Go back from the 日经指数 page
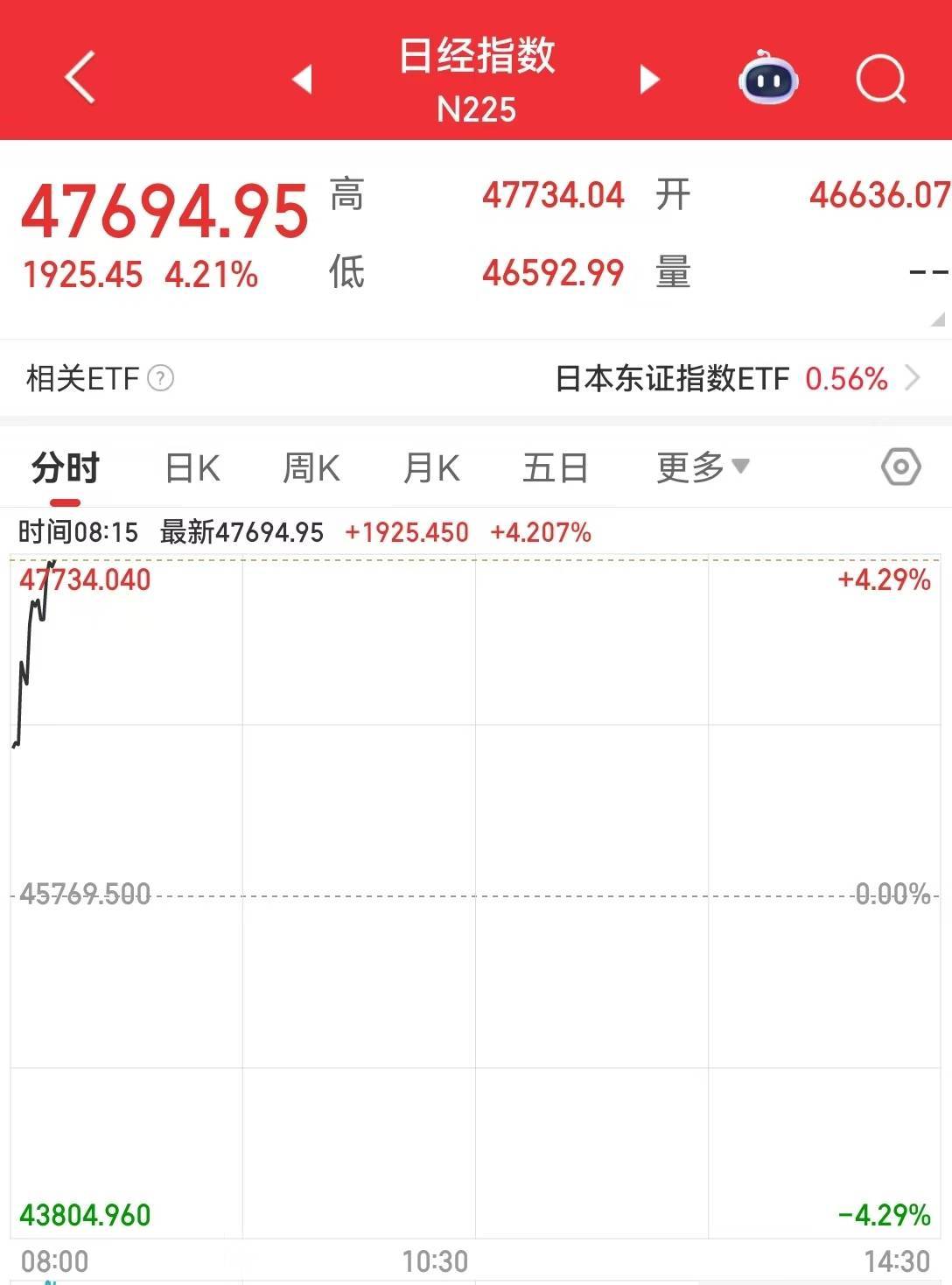 [x=80, y=78]
